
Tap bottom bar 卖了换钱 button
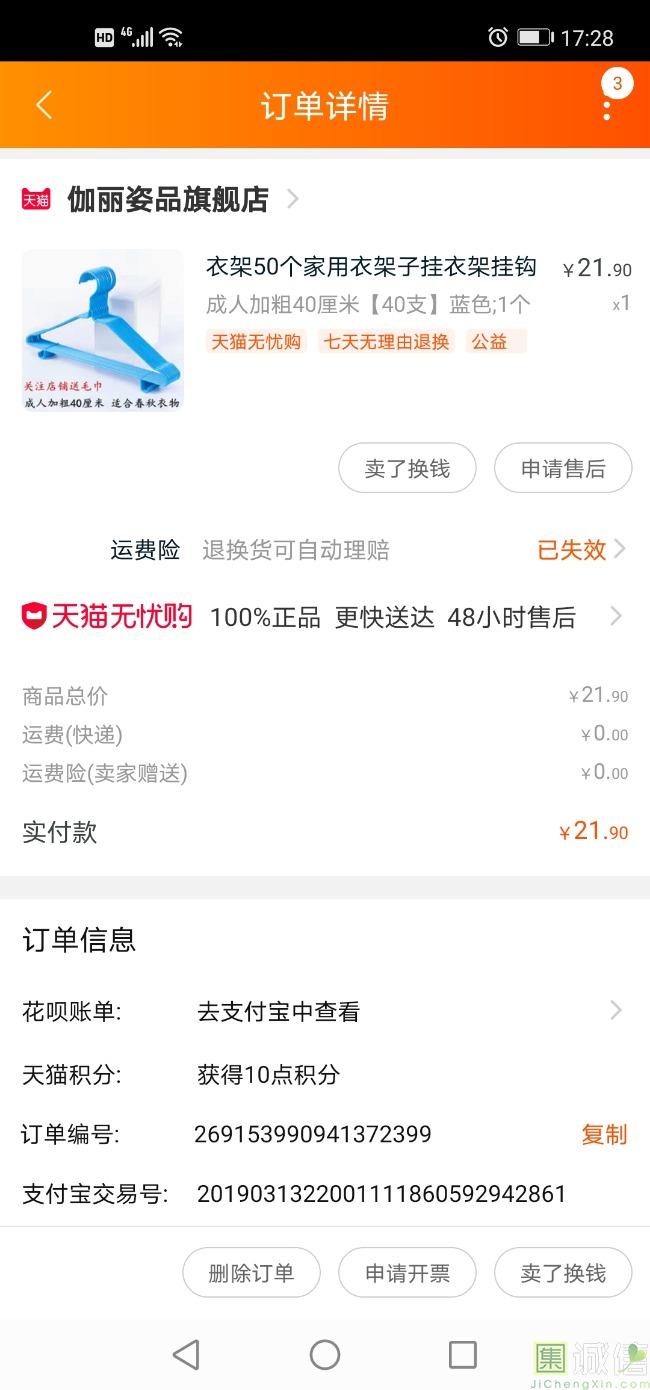coord(563,1273)
